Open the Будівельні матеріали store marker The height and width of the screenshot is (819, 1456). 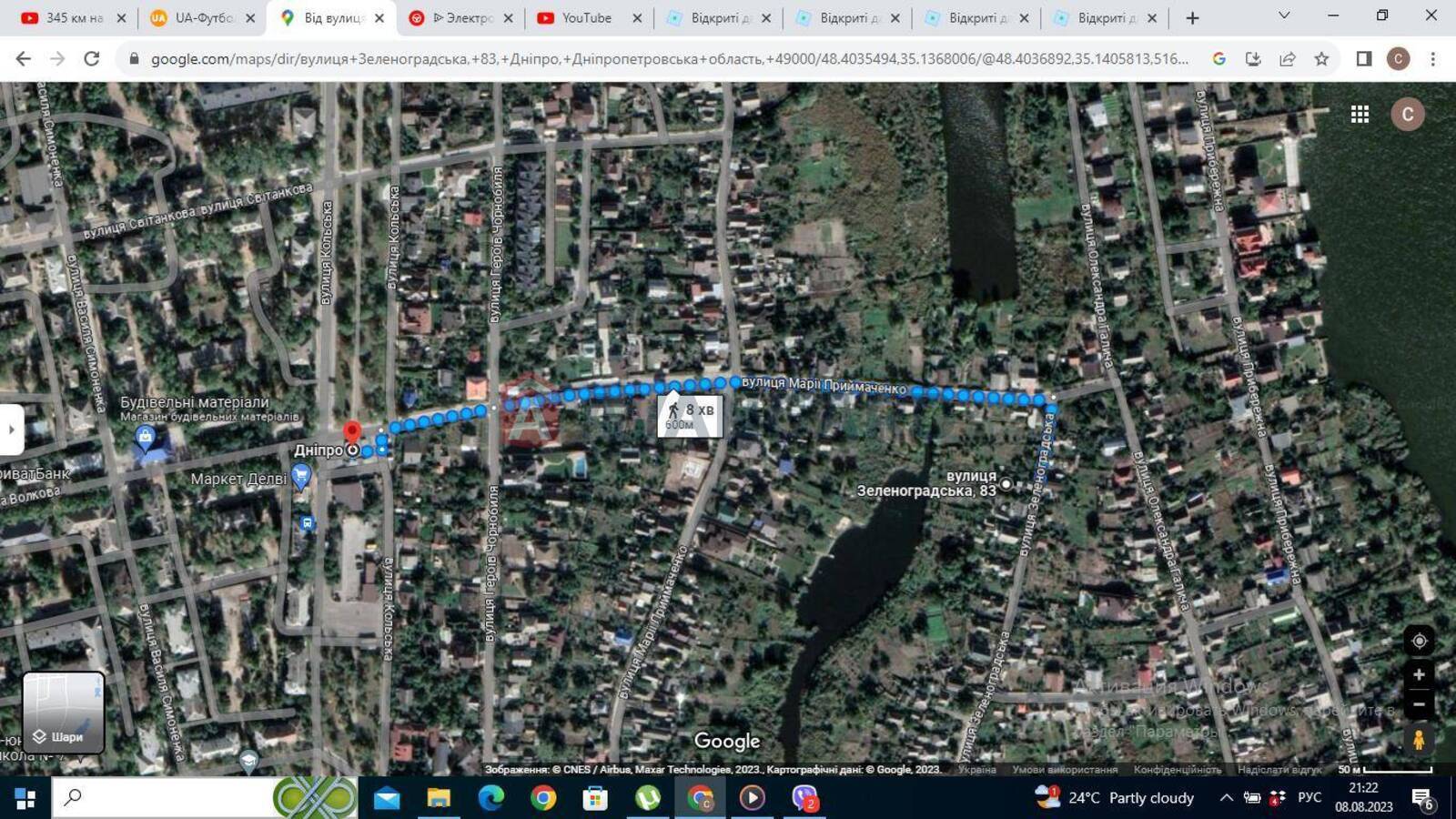(x=144, y=438)
